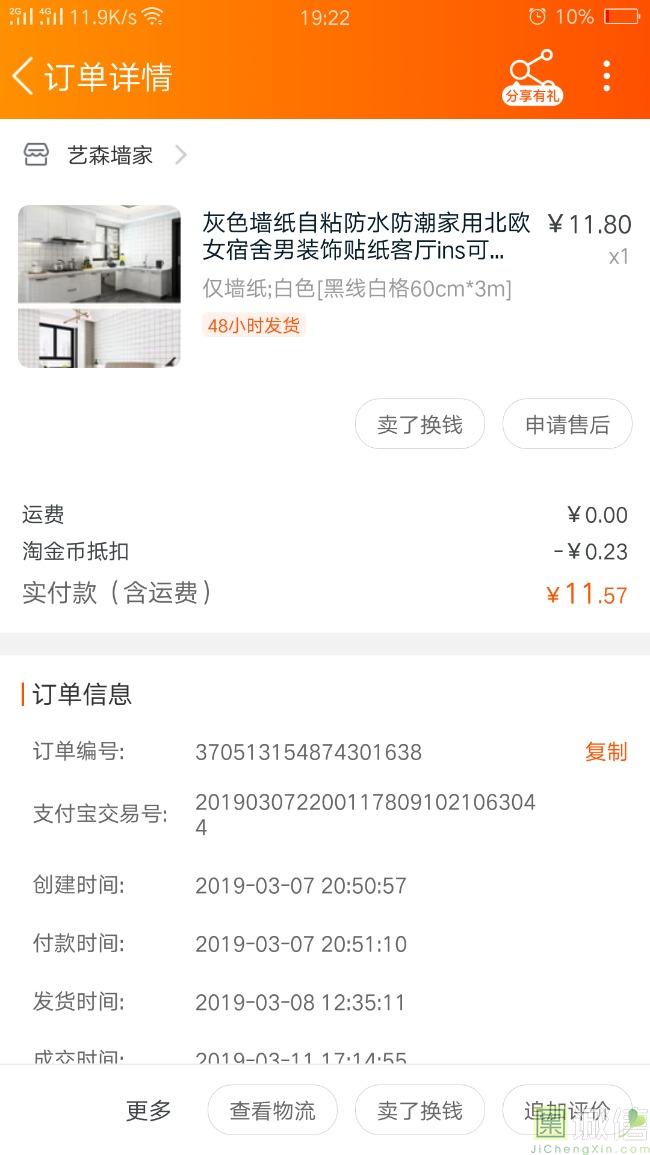Add a follow-up review via 追加评价
This screenshot has height=1155, width=650.
pos(567,1110)
